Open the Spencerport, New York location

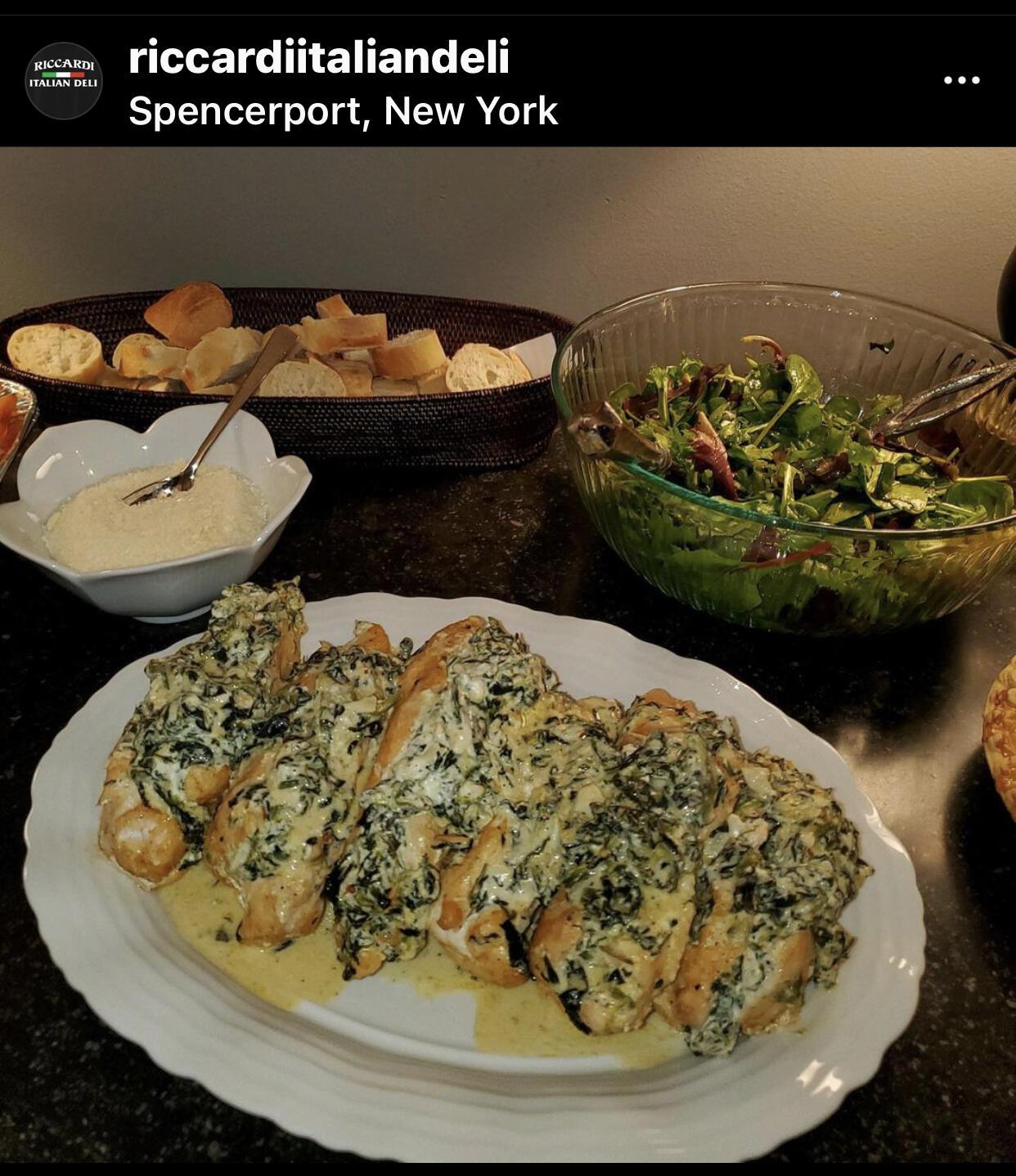click(343, 111)
